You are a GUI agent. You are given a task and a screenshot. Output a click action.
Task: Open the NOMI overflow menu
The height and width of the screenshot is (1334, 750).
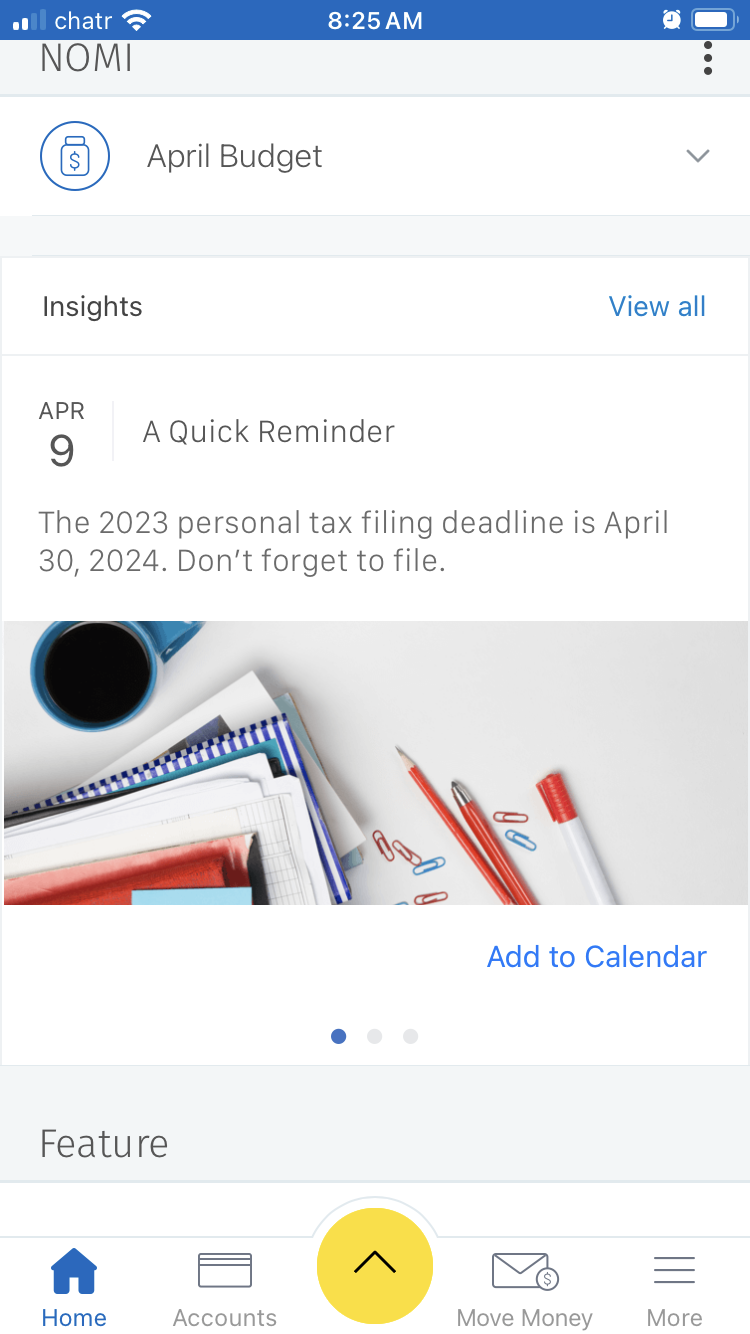click(x=707, y=58)
